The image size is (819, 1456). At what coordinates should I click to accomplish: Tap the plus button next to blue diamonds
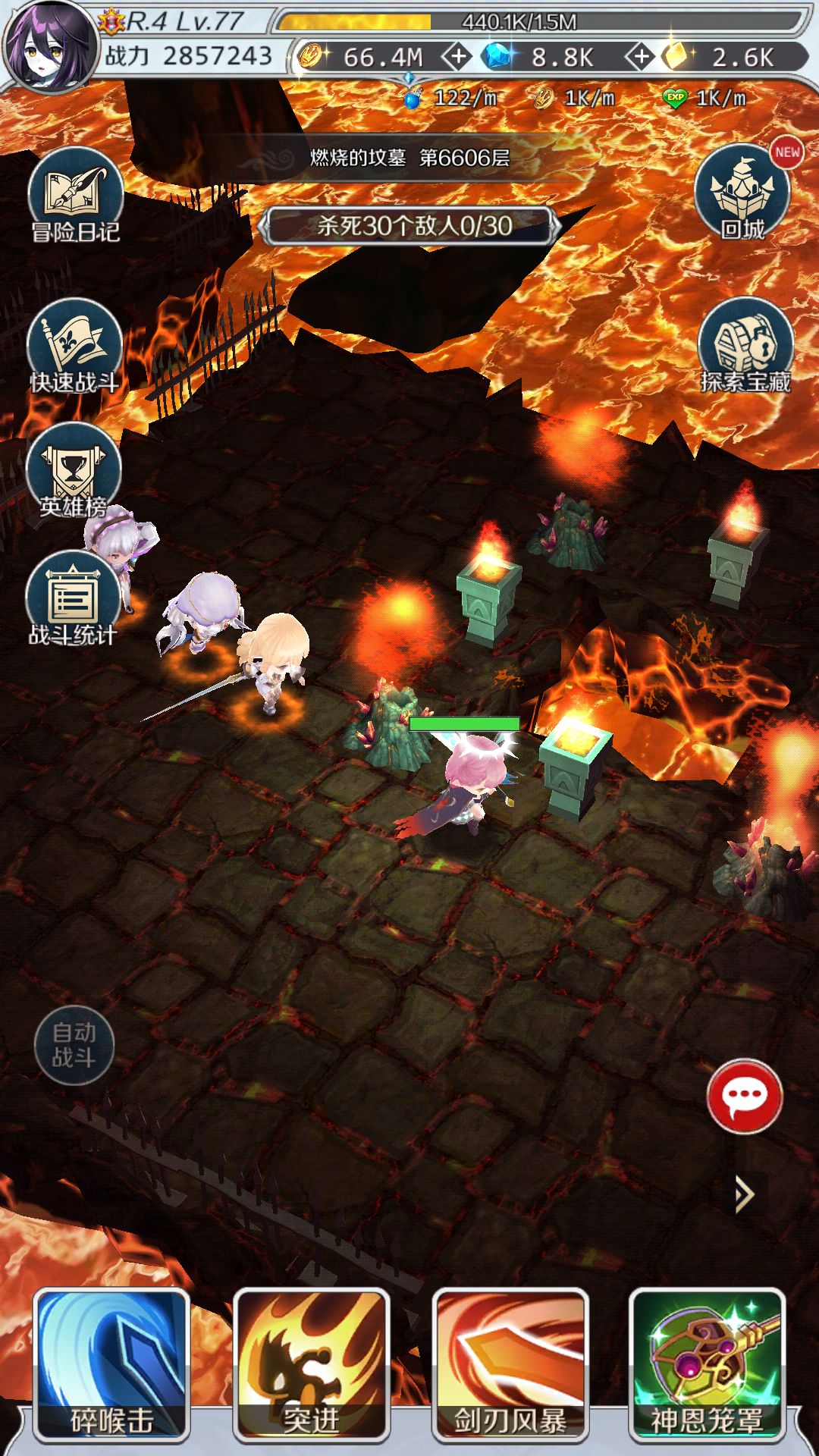point(642,55)
